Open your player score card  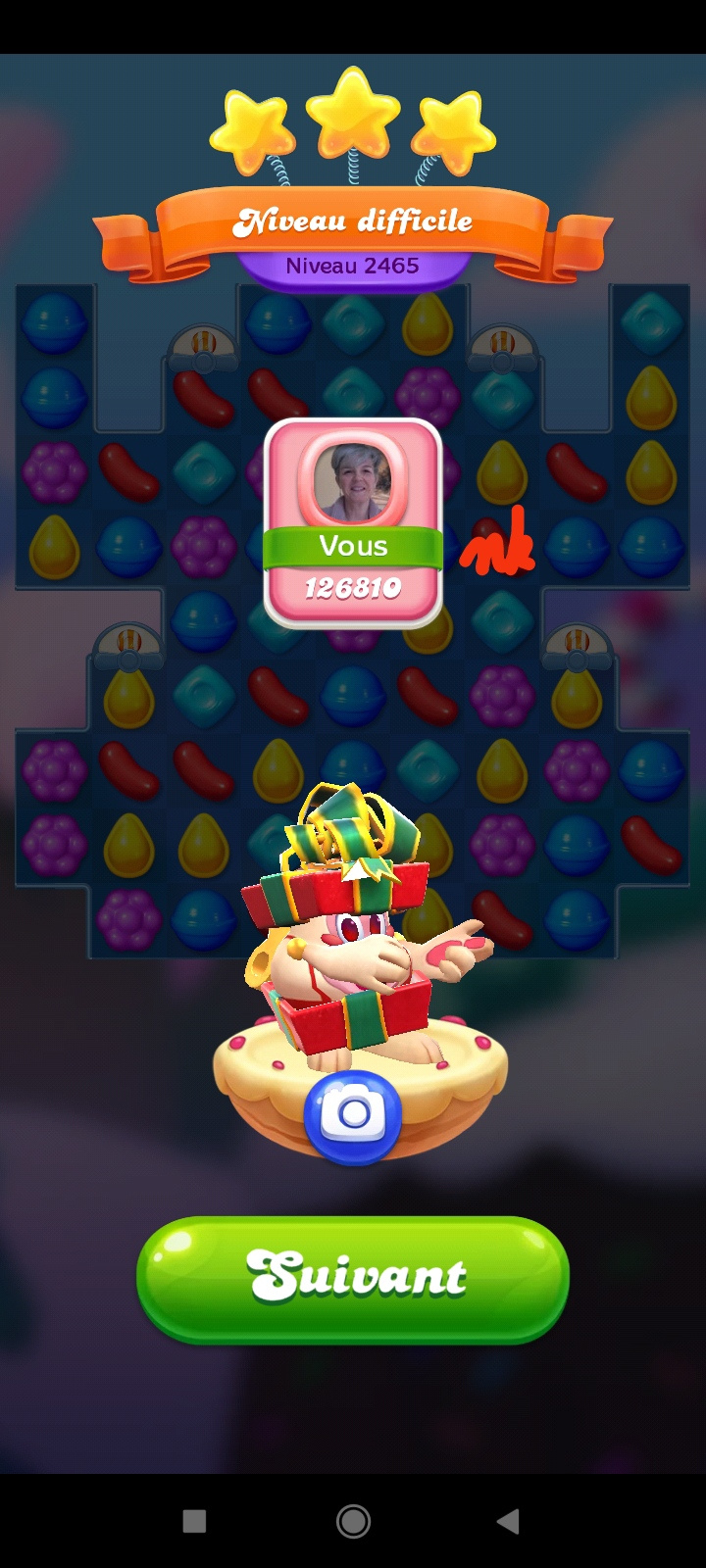click(353, 524)
